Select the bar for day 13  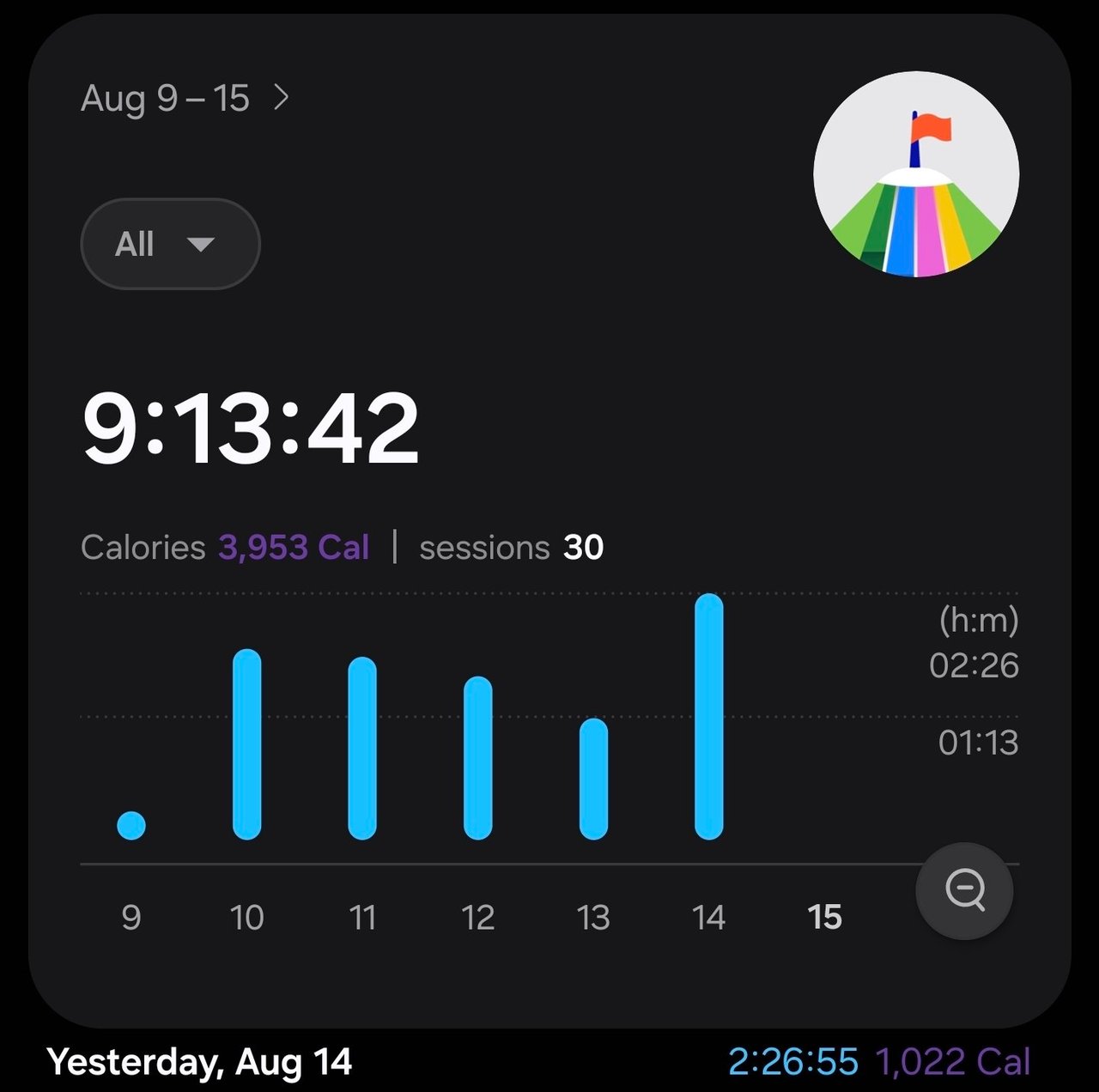[x=594, y=779]
